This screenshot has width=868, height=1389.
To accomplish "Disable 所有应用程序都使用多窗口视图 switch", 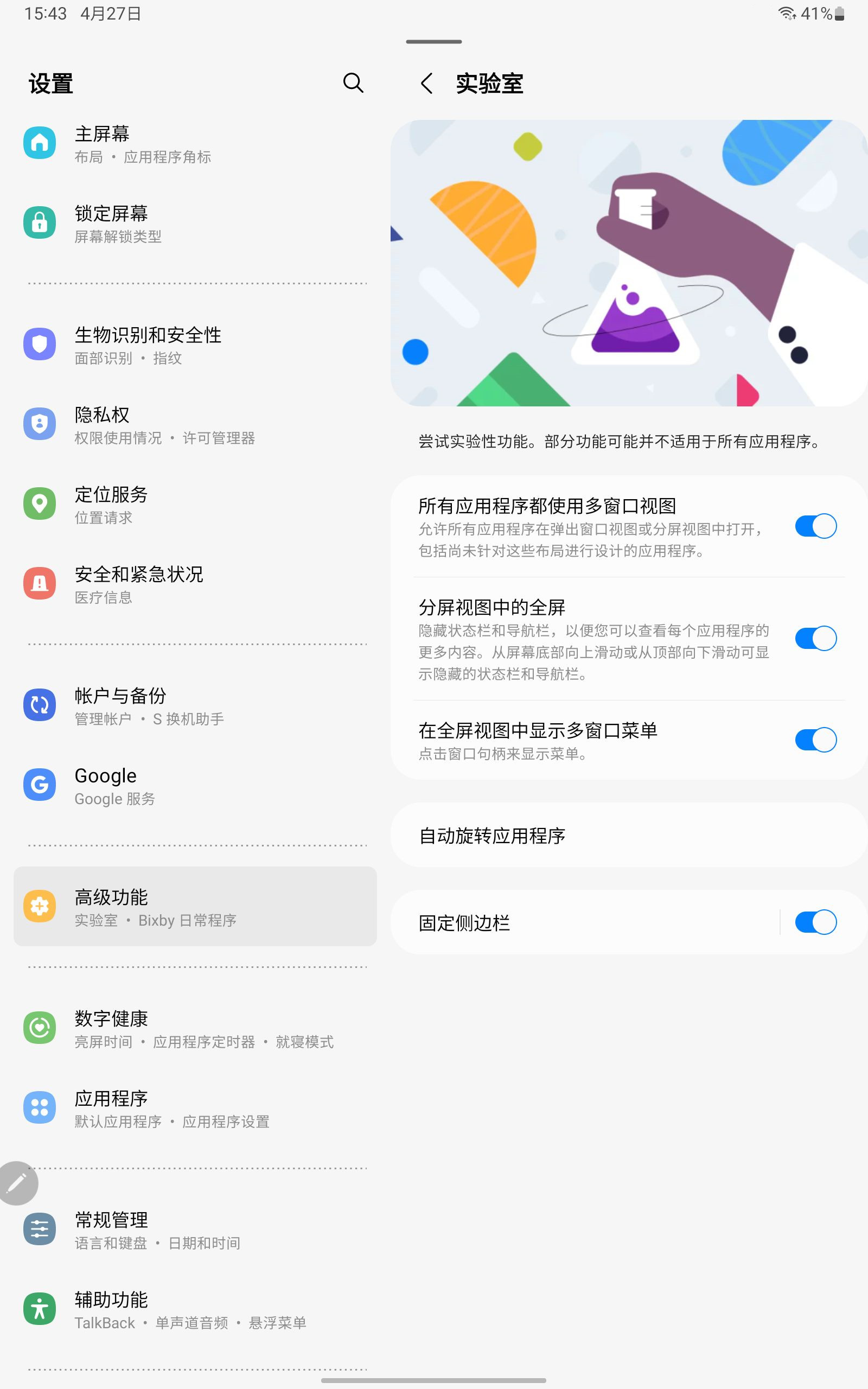I will click(815, 526).
